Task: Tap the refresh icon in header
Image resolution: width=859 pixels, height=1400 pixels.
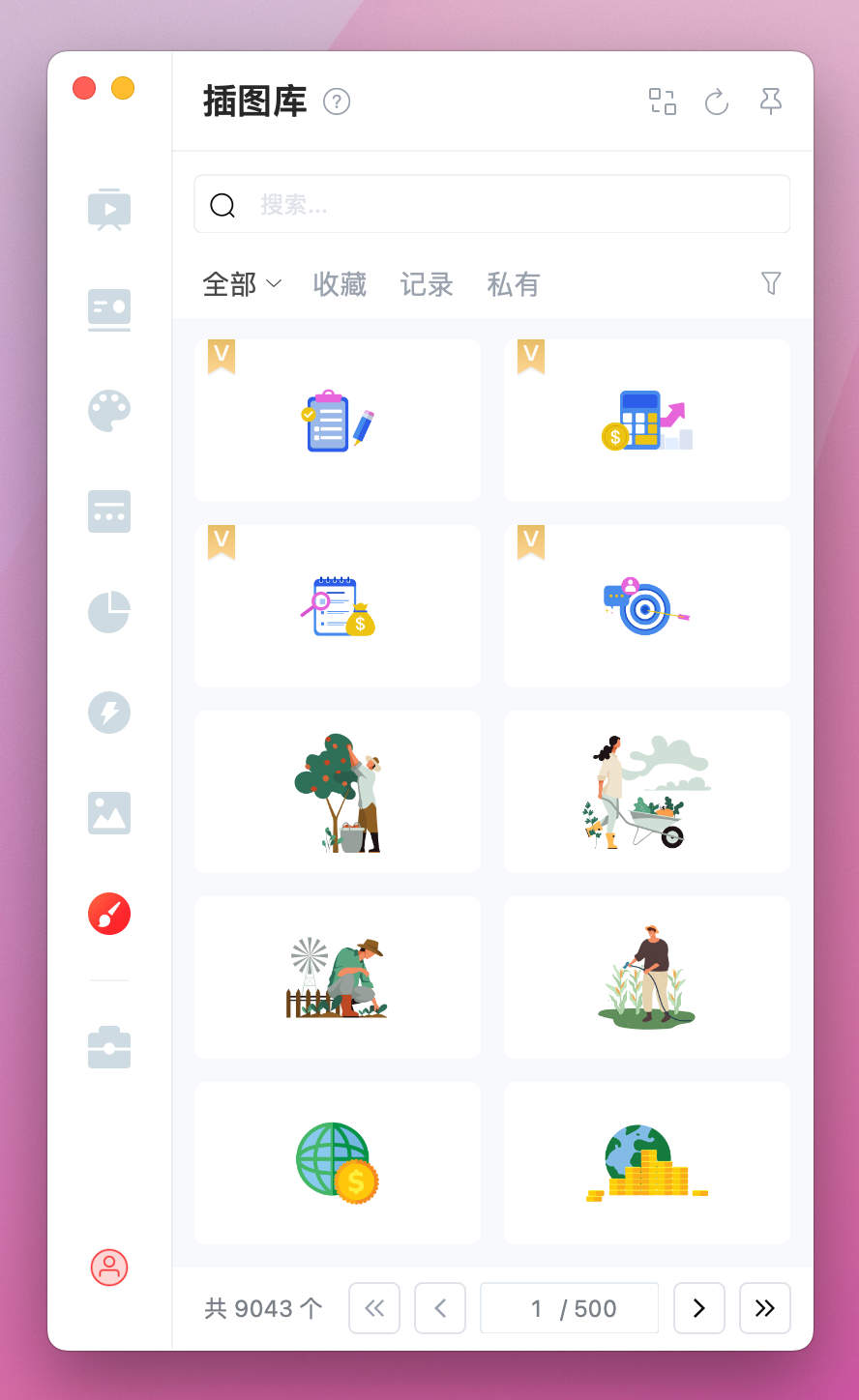Action: click(x=716, y=102)
